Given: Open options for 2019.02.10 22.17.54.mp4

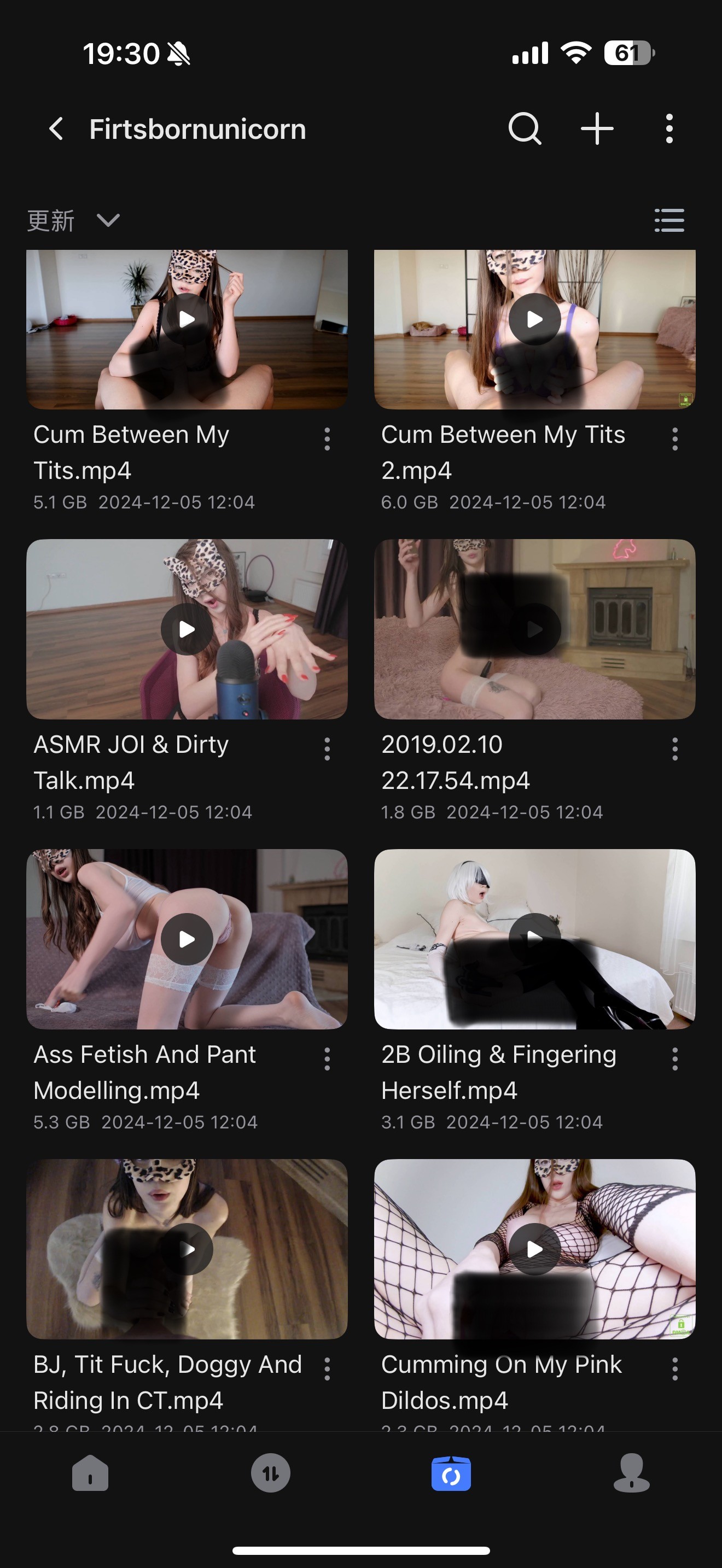Looking at the screenshot, I should click(674, 748).
